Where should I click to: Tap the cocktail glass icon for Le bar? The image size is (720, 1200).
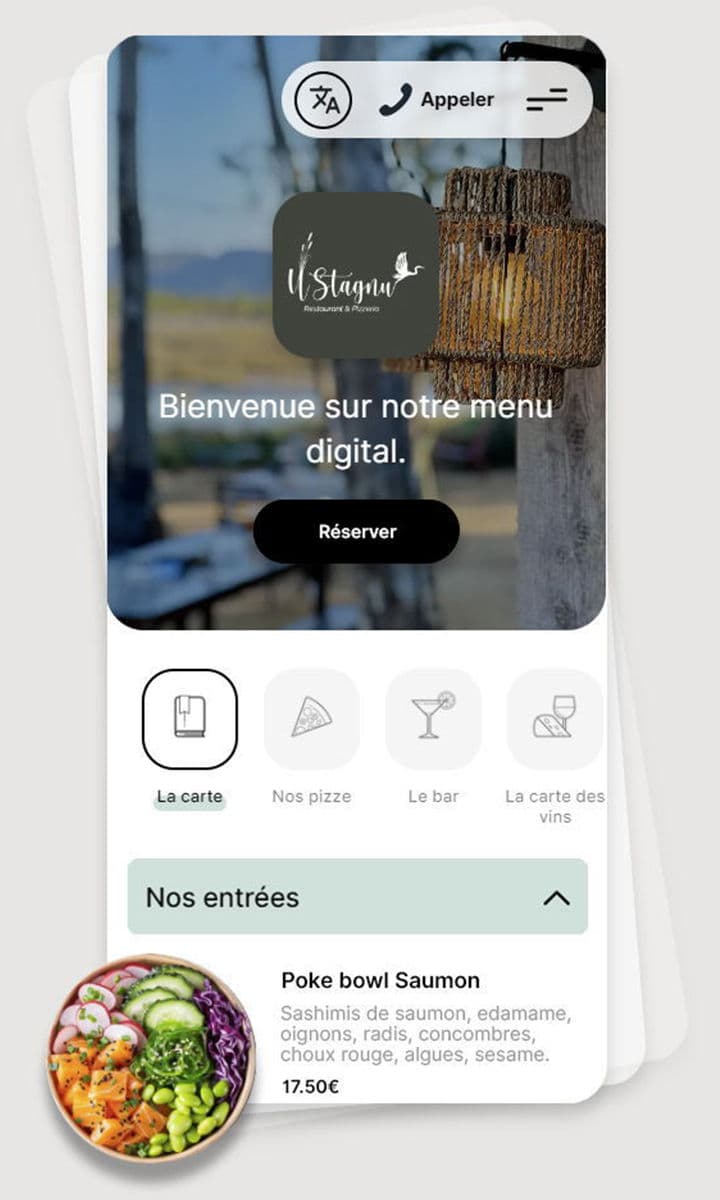coord(432,718)
